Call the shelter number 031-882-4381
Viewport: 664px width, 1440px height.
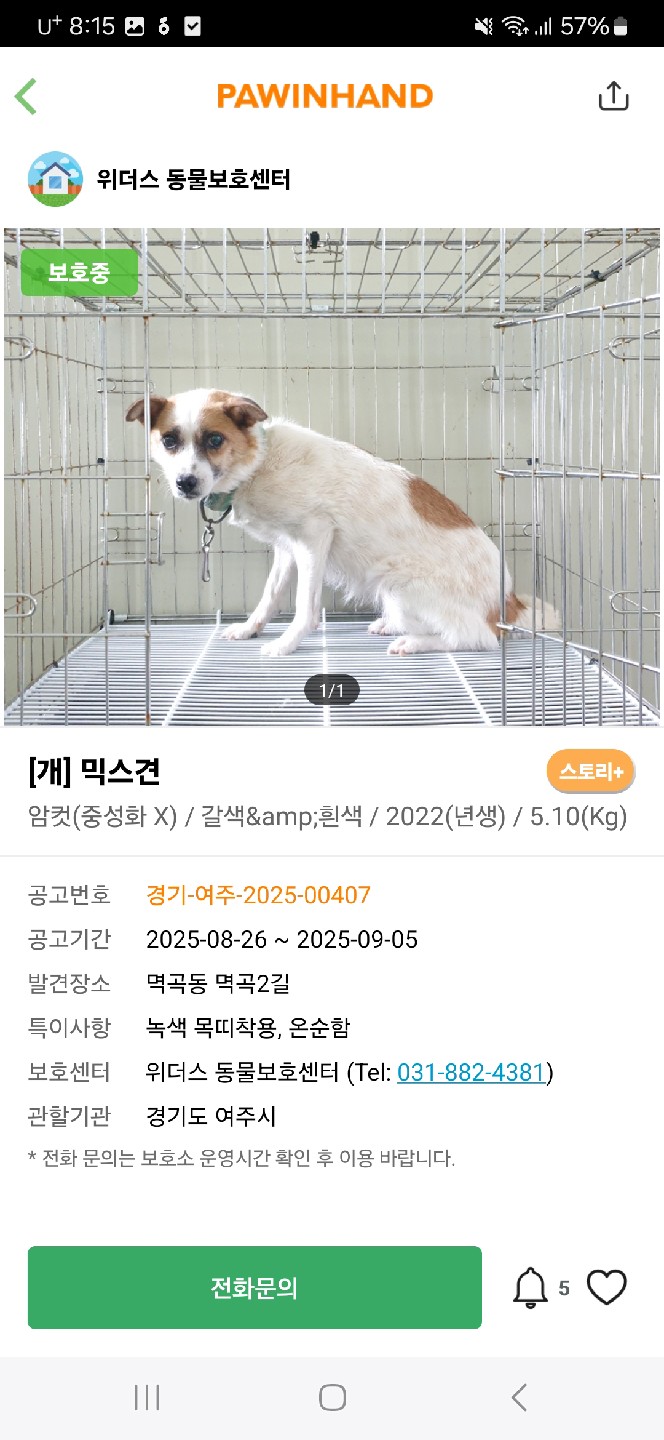pyautogui.click(x=471, y=1073)
